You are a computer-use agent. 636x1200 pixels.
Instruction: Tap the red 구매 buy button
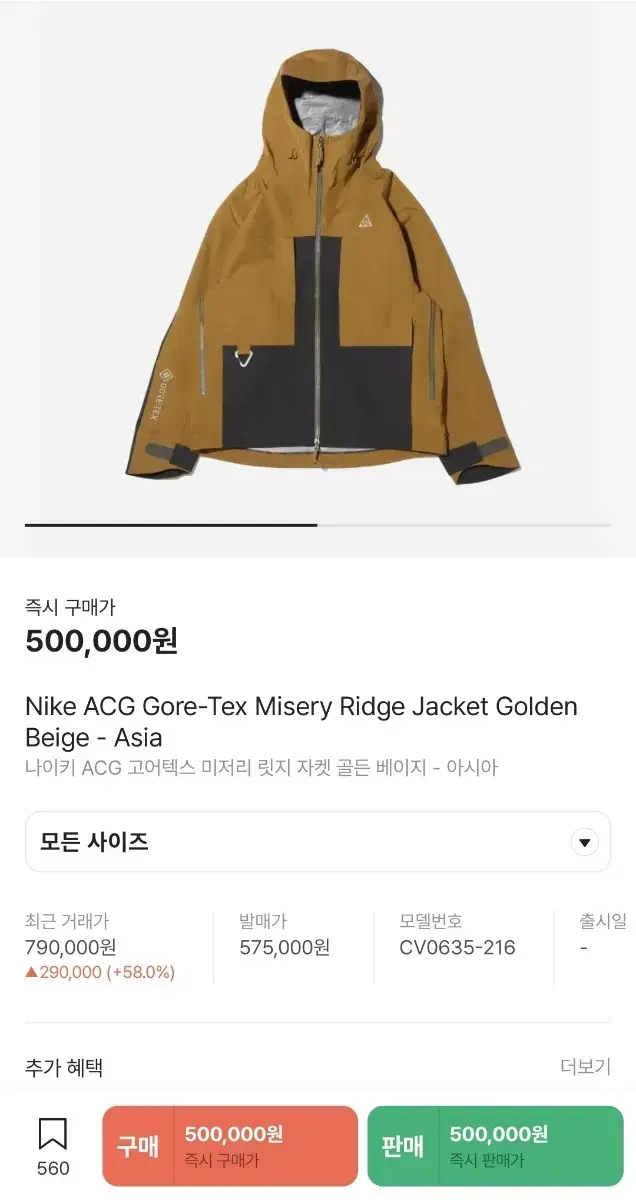pyautogui.click(x=229, y=1146)
